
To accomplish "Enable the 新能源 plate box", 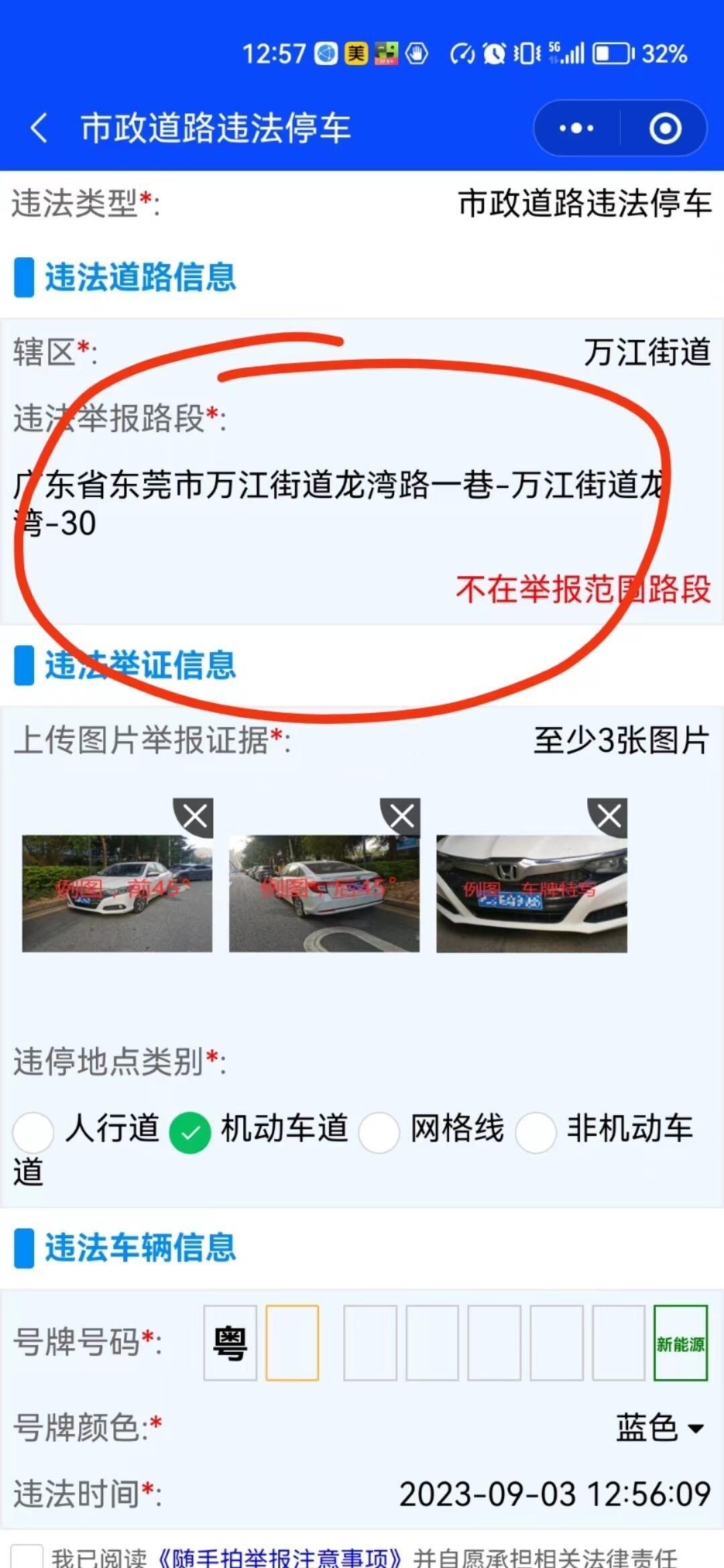I will 680,1343.
